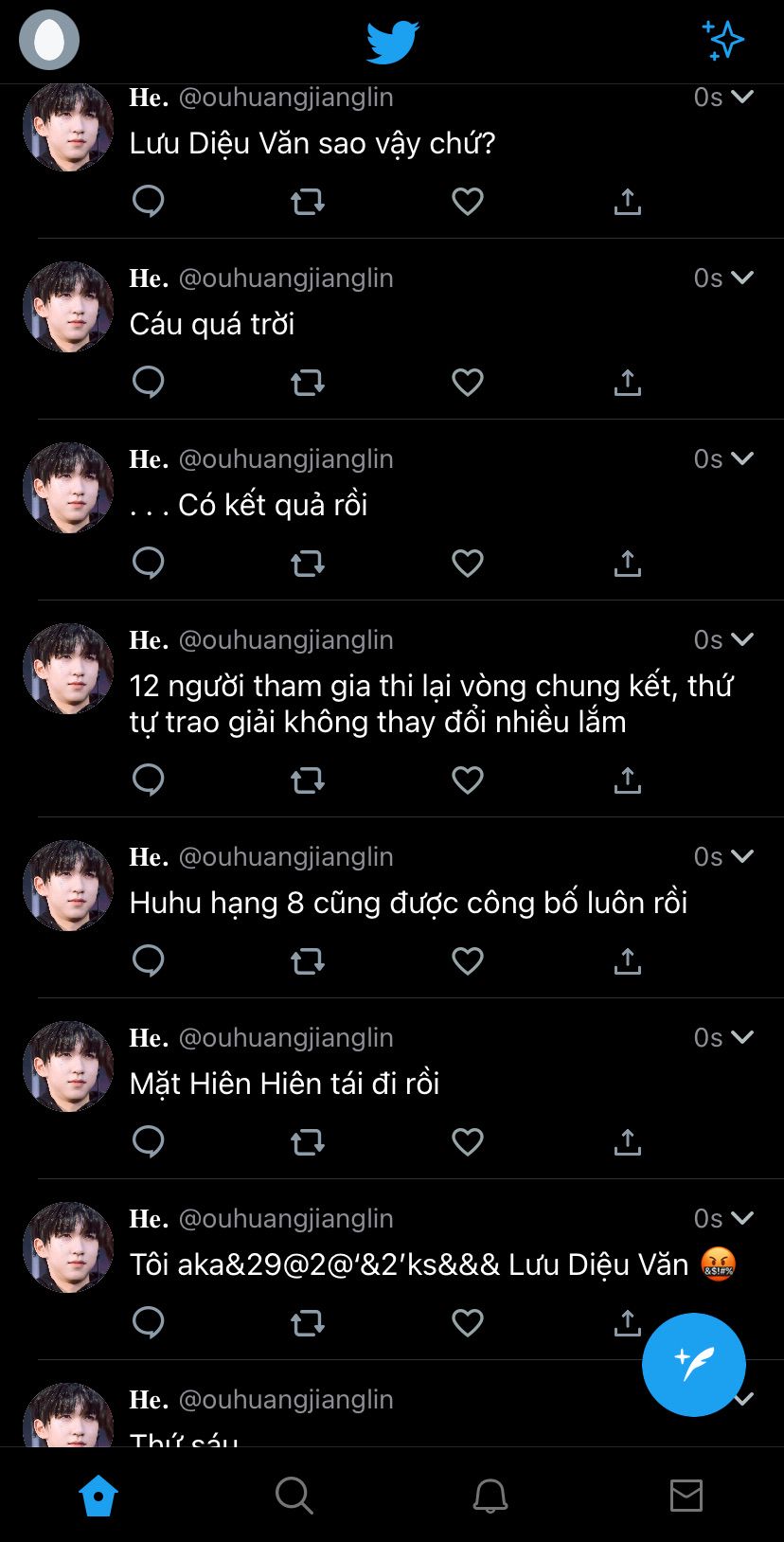784x1542 pixels.
Task: Tap the sparkle timeline settings icon
Action: coord(723,40)
